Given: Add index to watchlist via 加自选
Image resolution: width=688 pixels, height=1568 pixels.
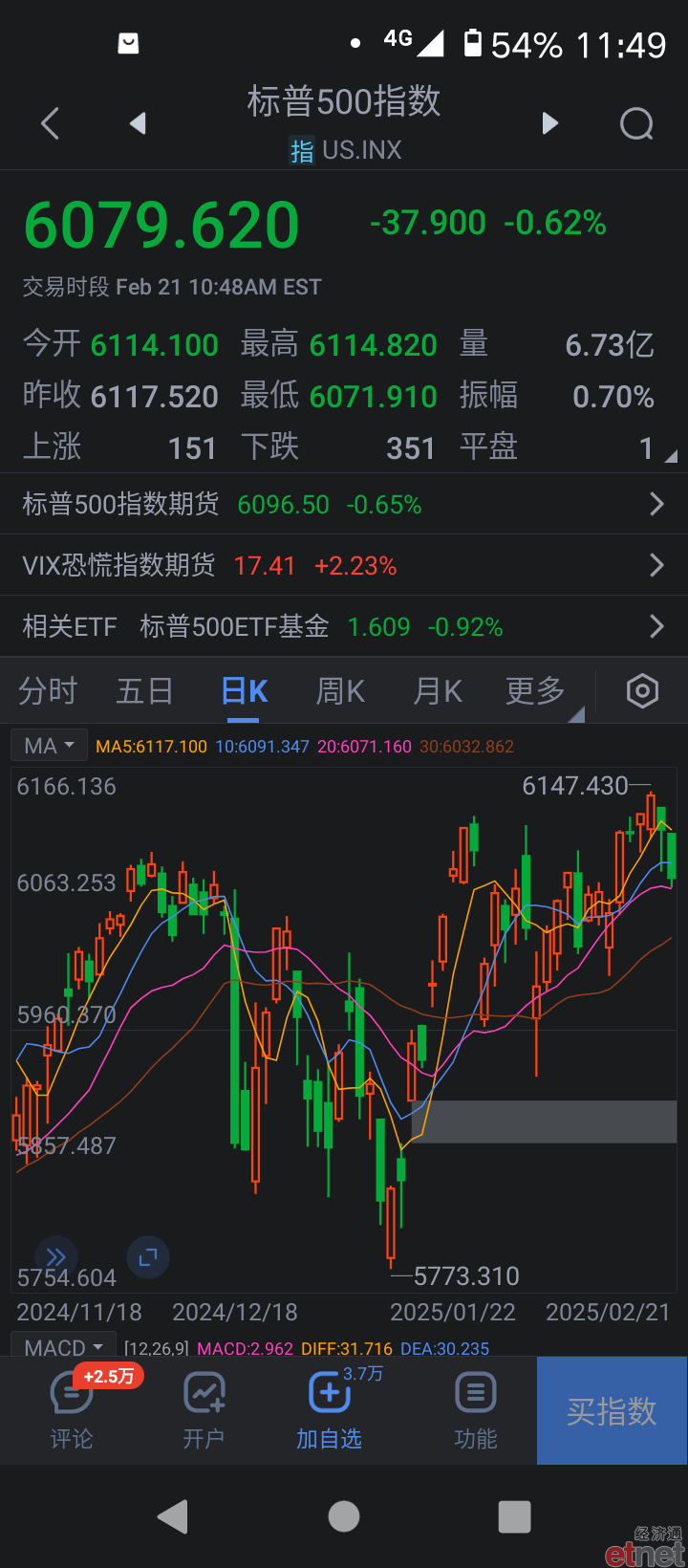Looking at the screenshot, I should pos(329,1410).
